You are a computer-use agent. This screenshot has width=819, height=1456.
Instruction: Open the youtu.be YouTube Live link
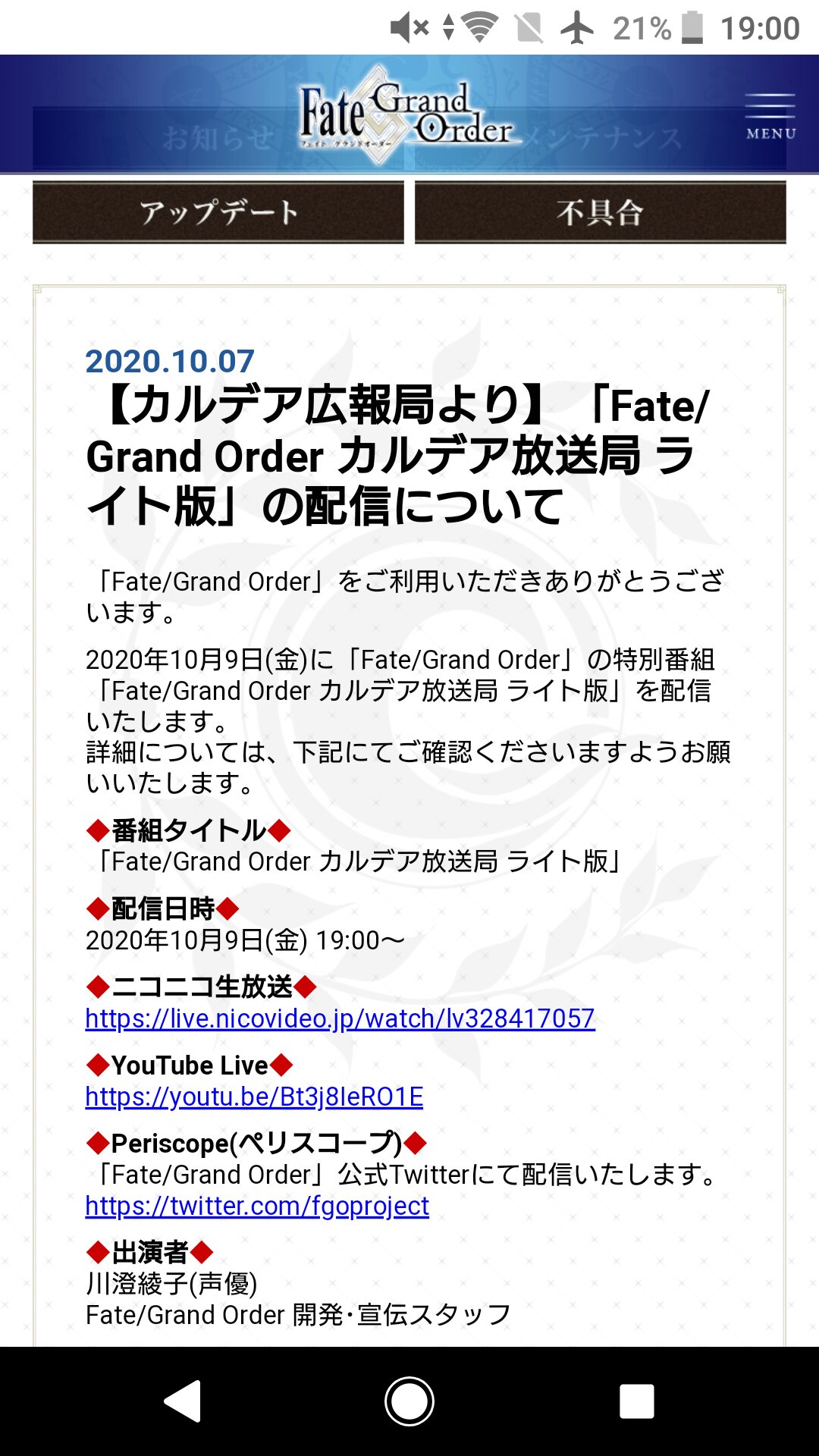[254, 1097]
